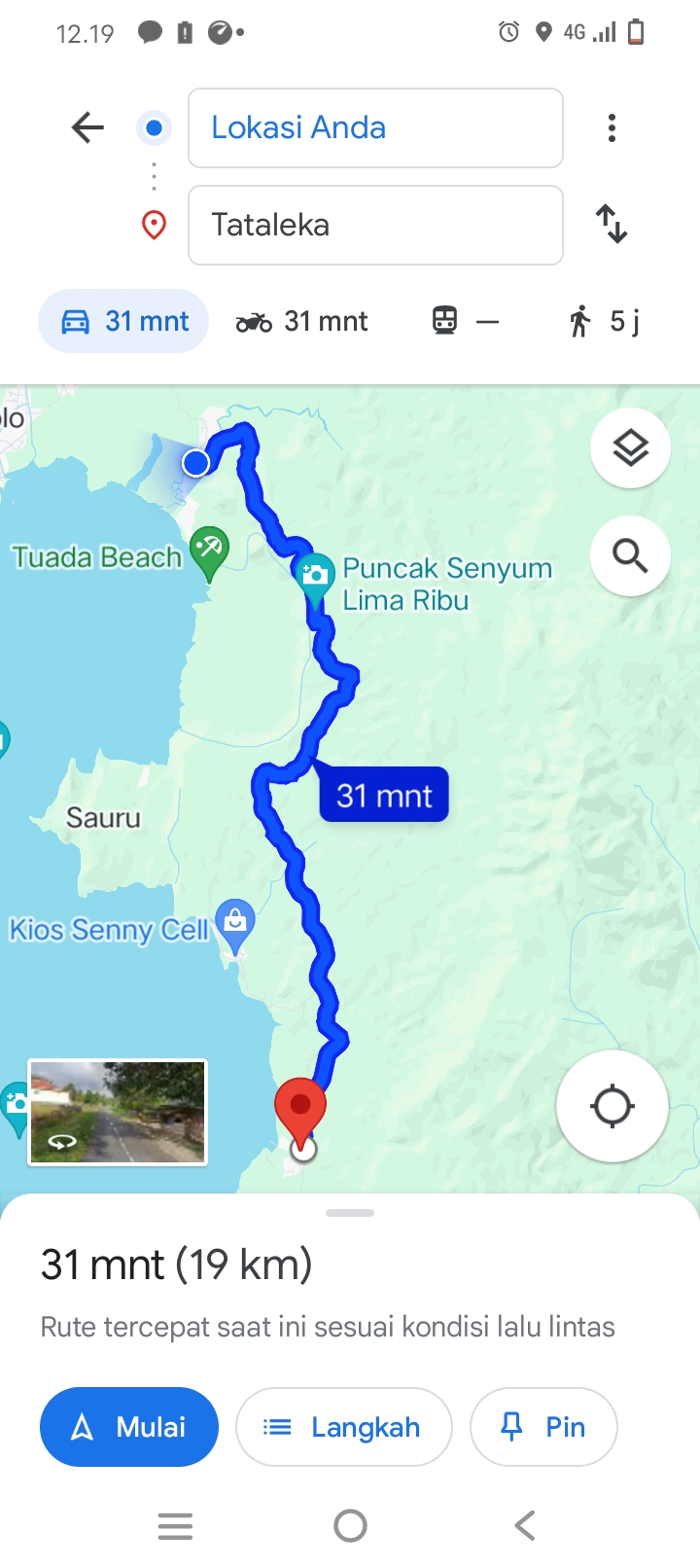The image size is (700, 1568).
Task: Switch to public transit mode
Action: (465, 321)
